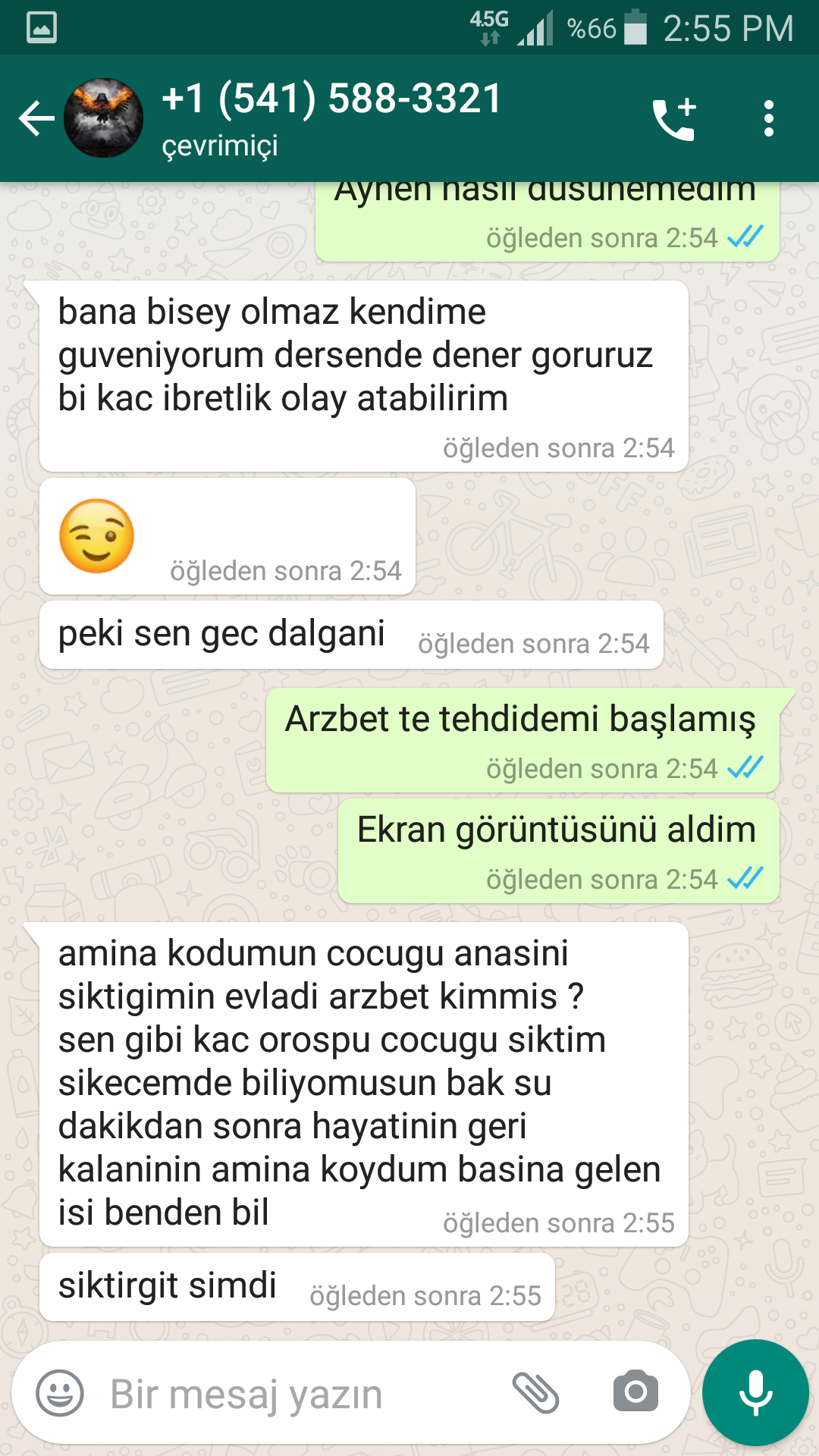This screenshot has height=1456, width=819.
Task: Open the emoji picker
Action: pos(60,1392)
